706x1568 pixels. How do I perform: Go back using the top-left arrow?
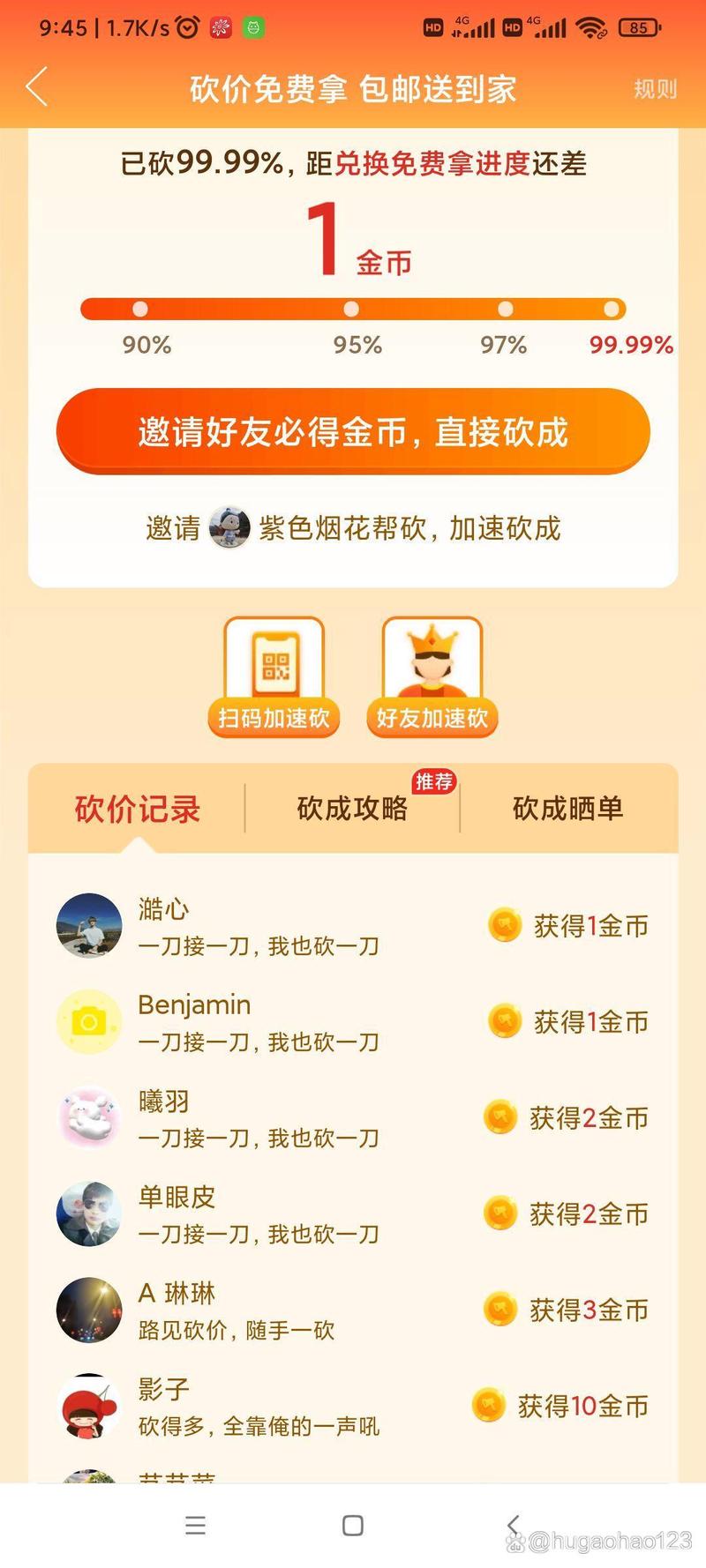[x=37, y=88]
